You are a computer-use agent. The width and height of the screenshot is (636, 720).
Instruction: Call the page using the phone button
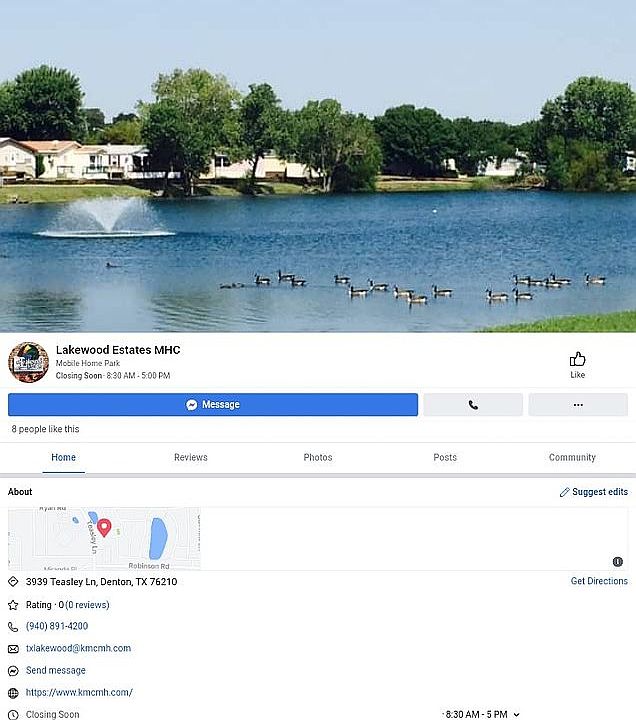[x=473, y=405]
